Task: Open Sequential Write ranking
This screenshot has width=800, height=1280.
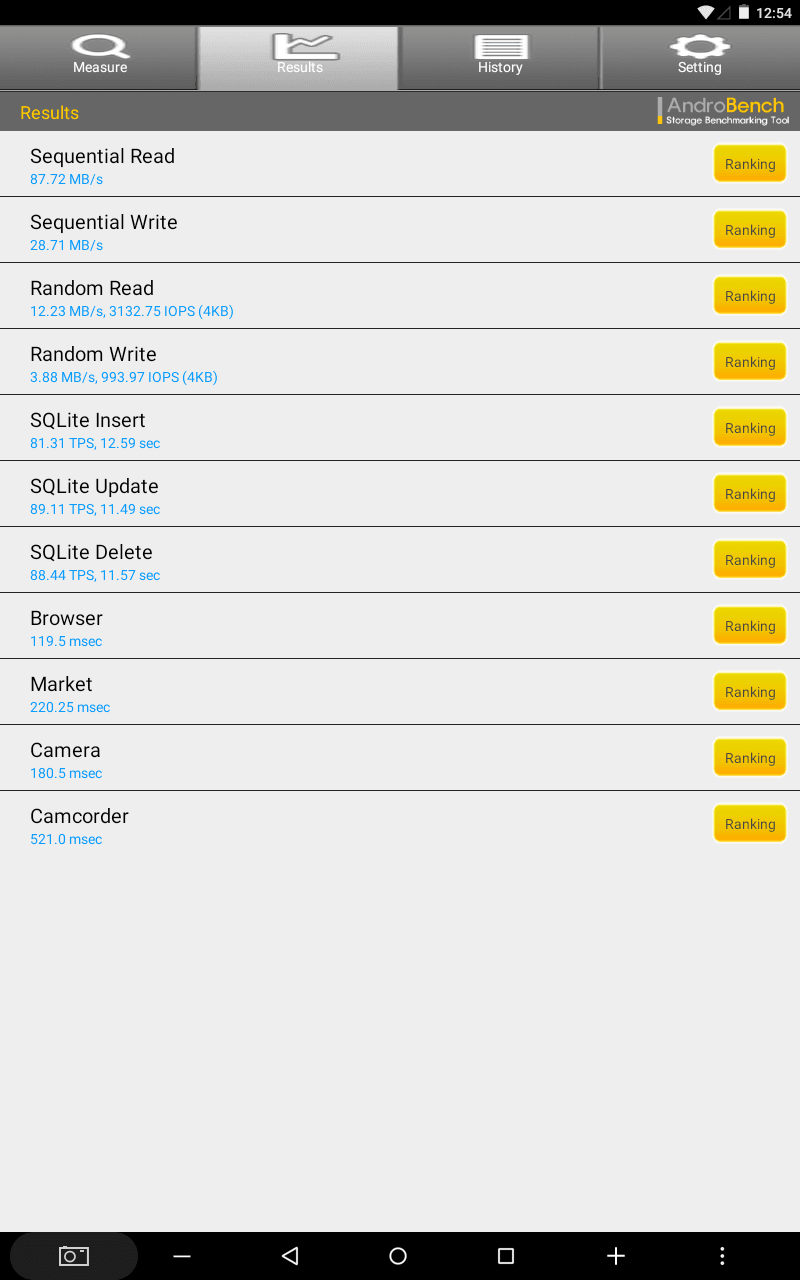Action: 750,230
